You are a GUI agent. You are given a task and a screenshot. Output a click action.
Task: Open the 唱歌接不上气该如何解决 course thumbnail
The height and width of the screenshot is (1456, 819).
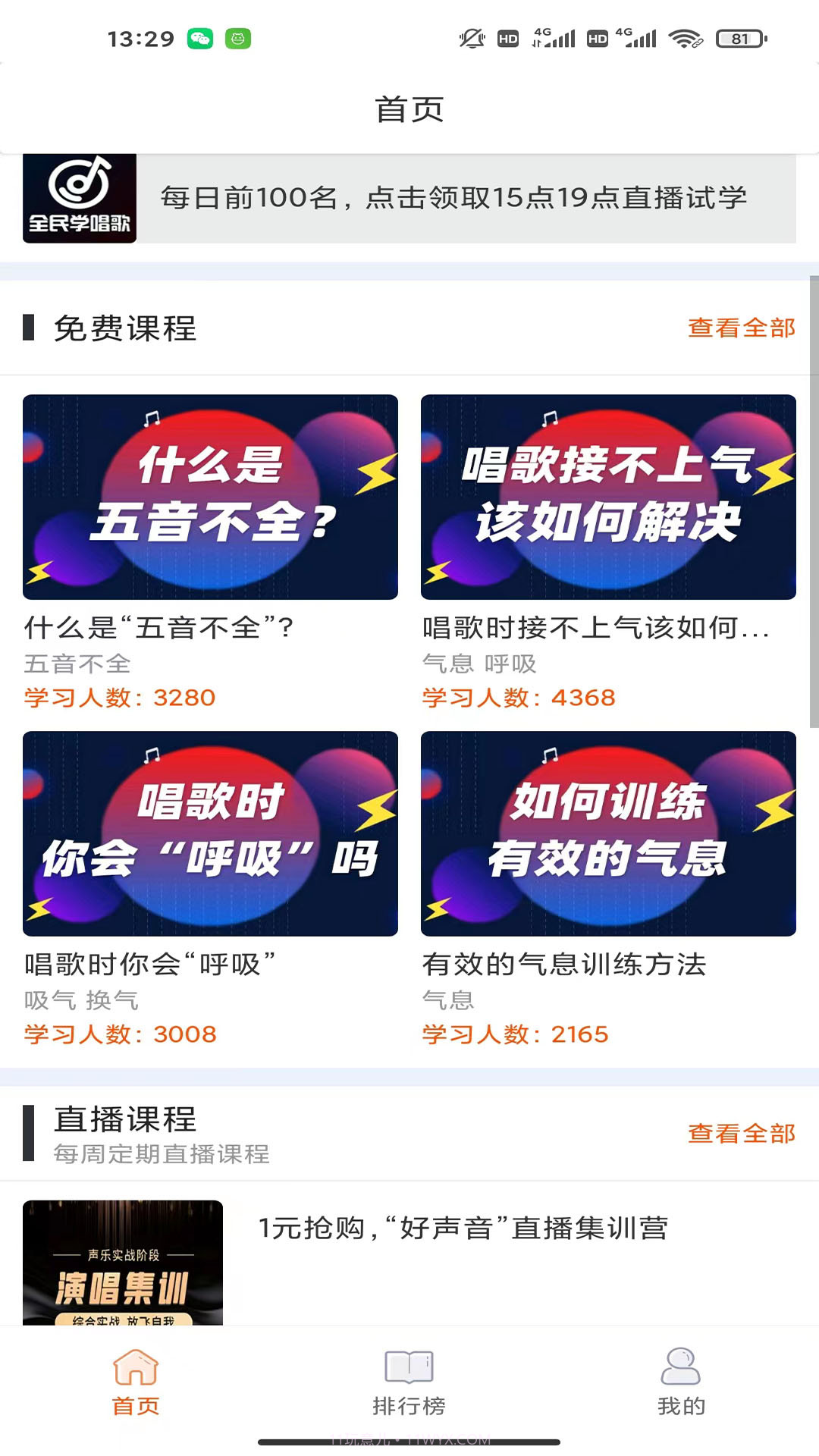(607, 496)
